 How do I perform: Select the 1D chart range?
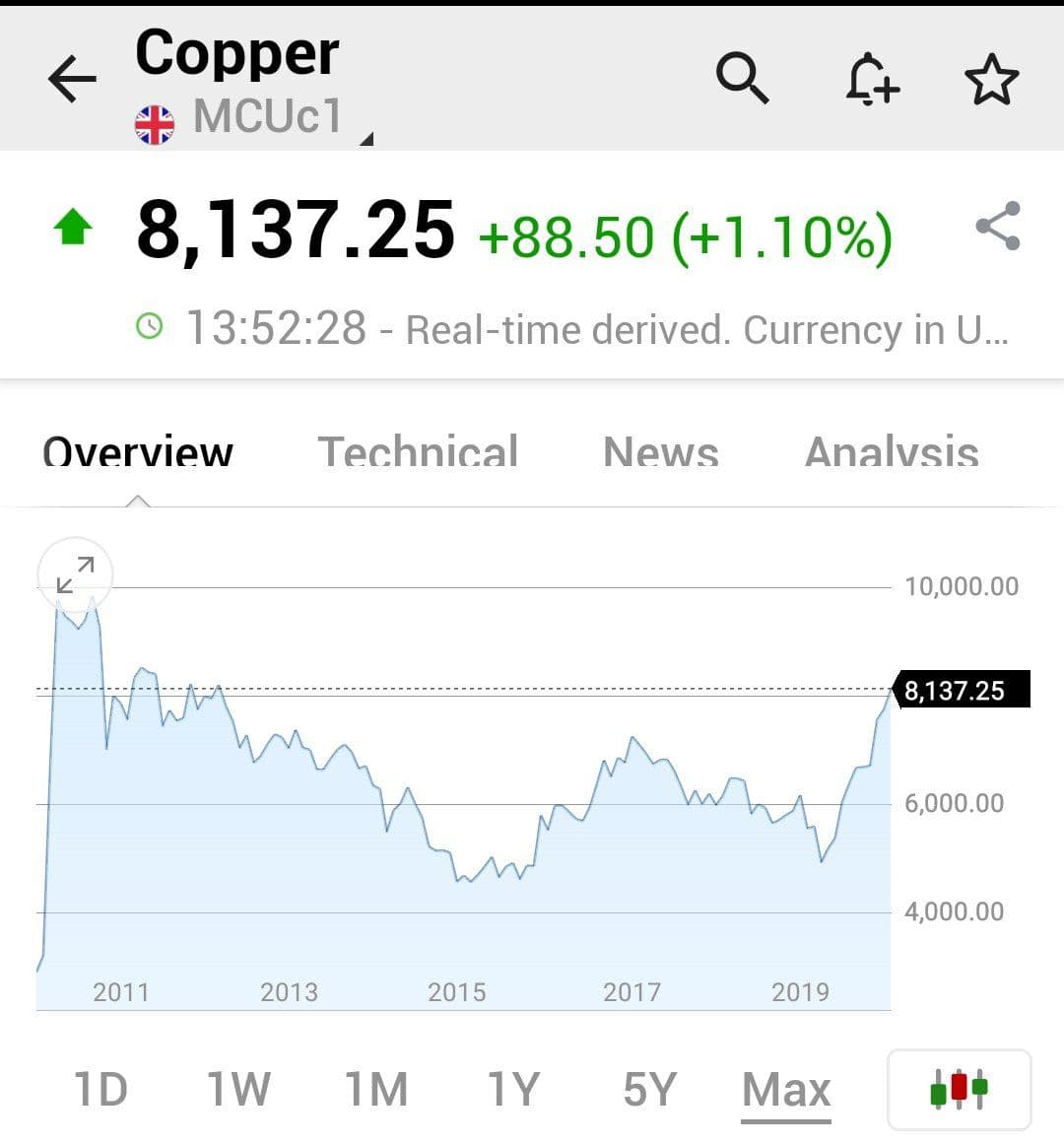coord(100,1089)
